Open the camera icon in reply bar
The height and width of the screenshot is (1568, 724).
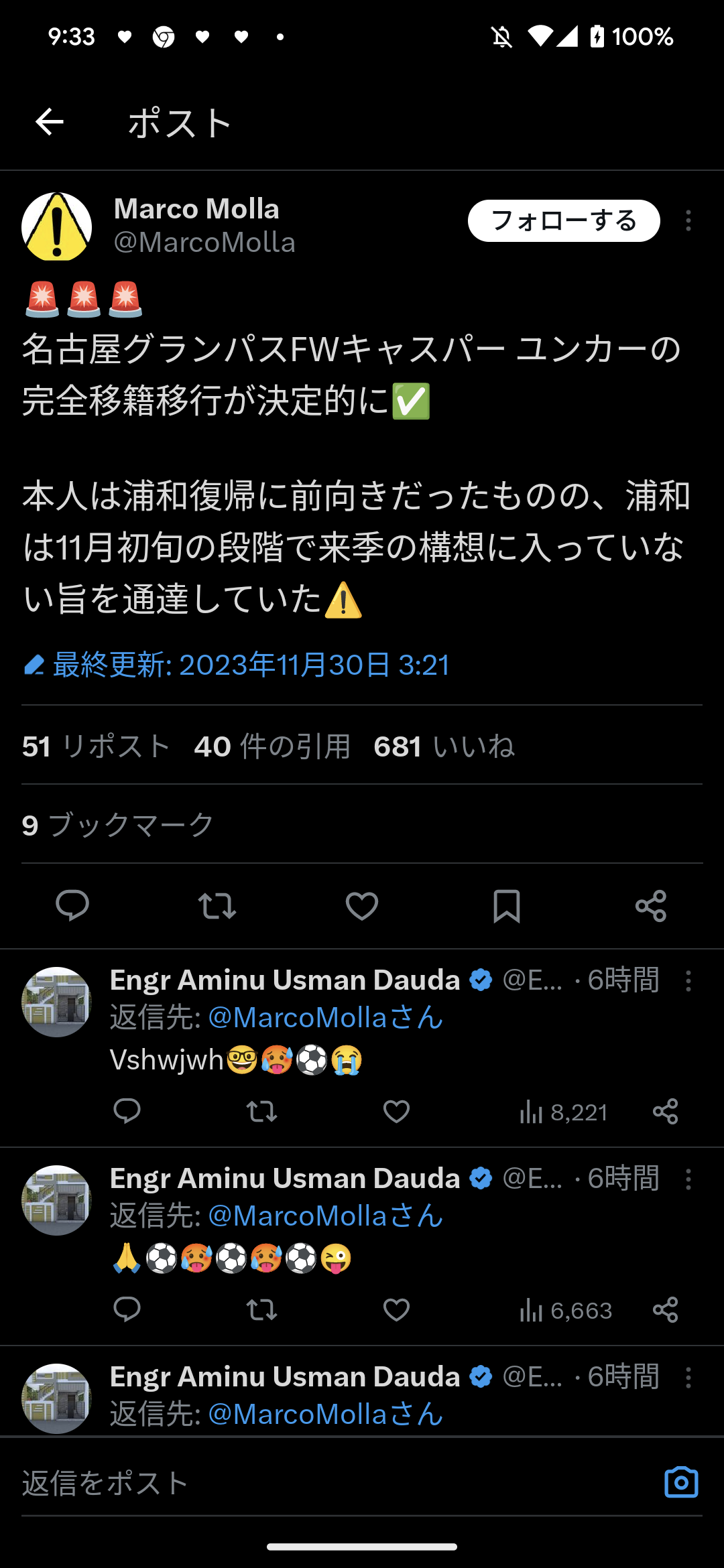click(681, 1482)
